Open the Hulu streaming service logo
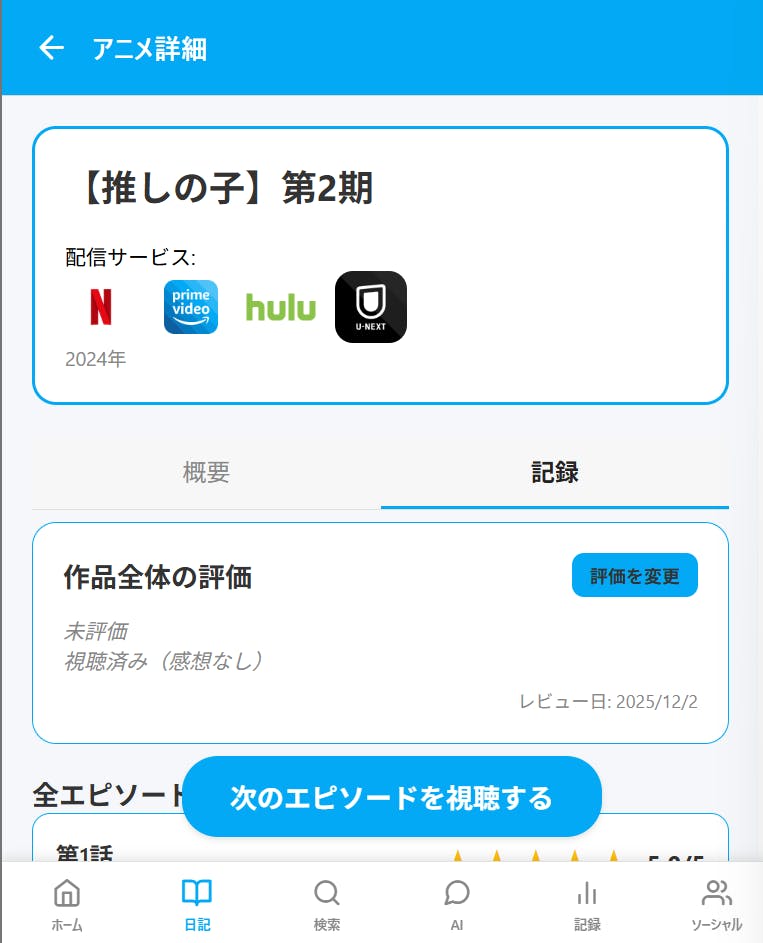Screen dimensions: 763x943 point(281,307)
